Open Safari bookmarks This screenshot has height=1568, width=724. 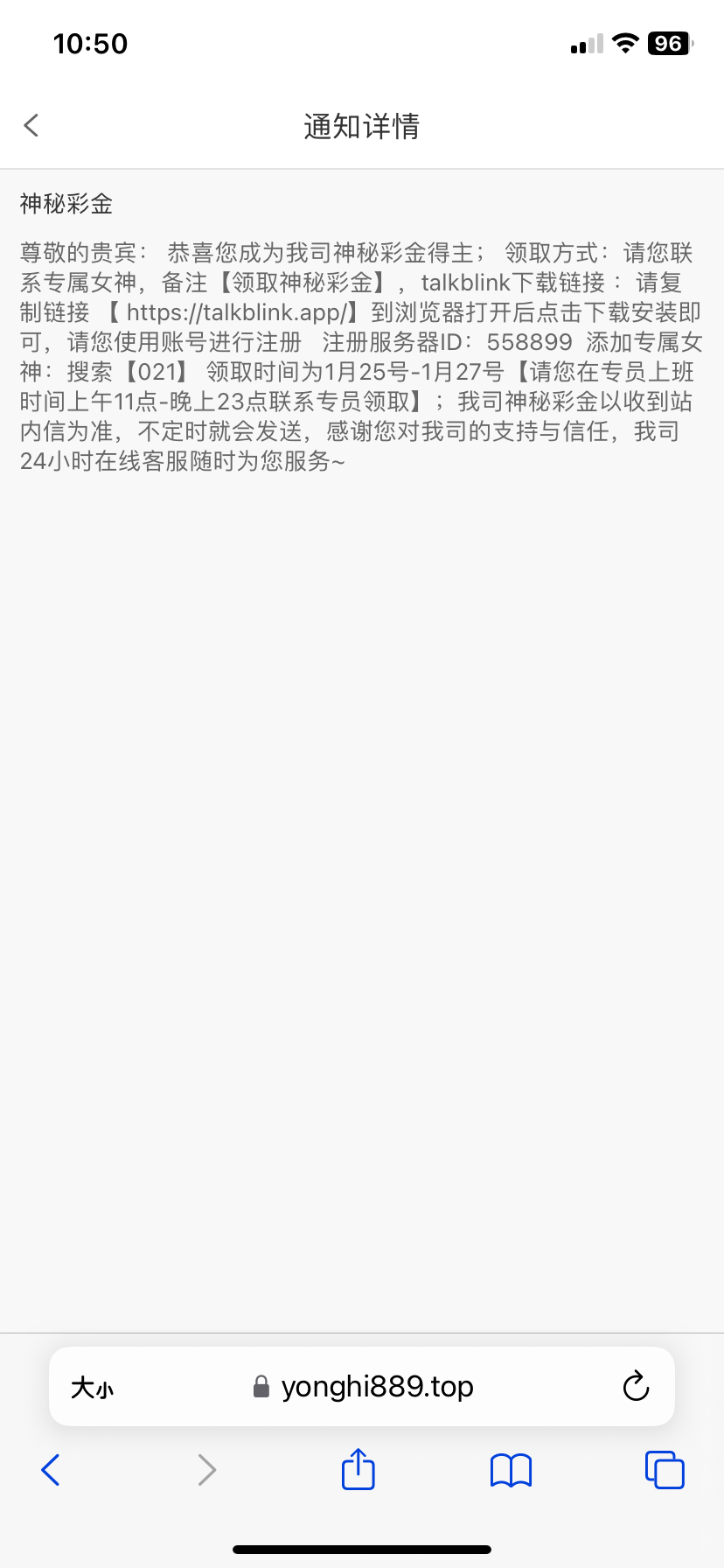pyautogui.click(x=511, y=1470)
